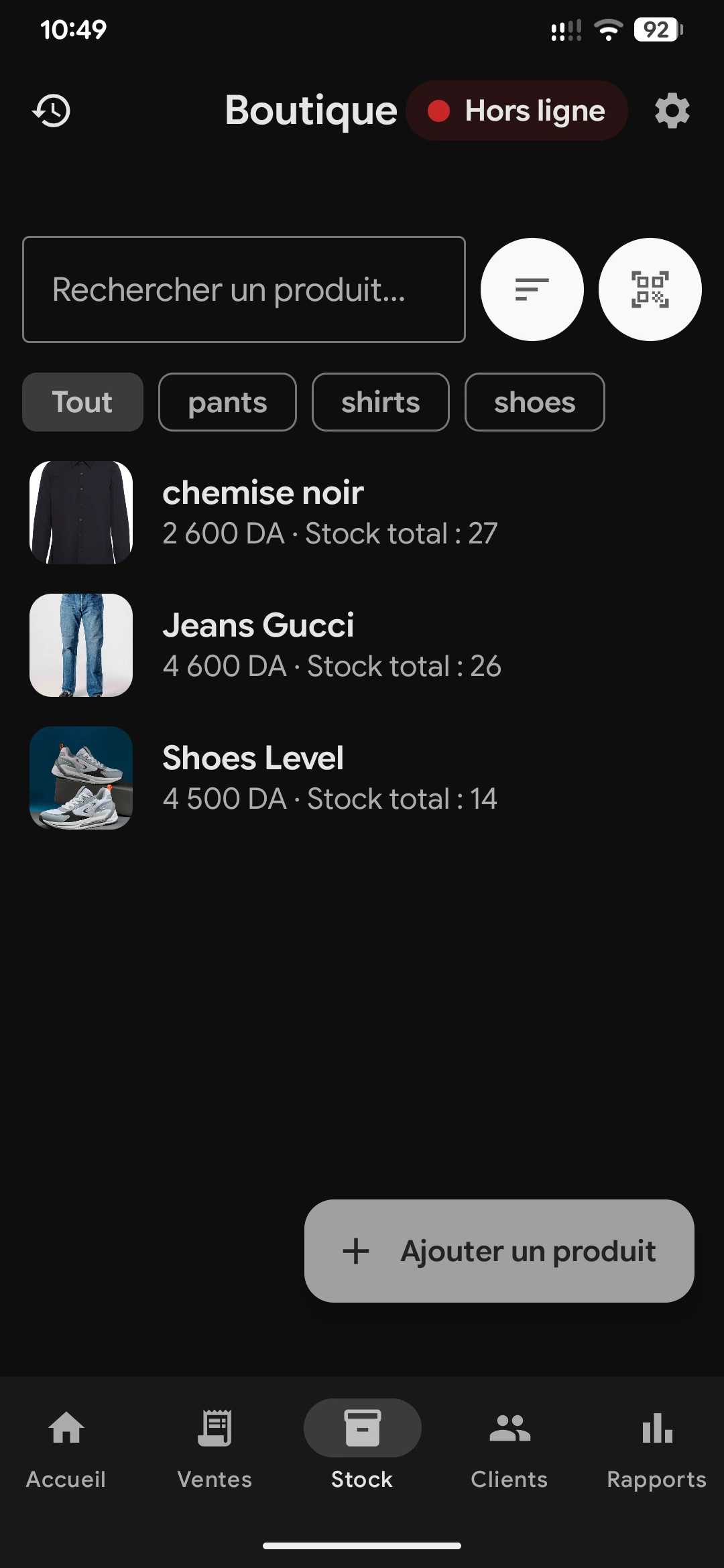Filter products by shoes
The image size is (724, 1568).
pyautogui.click(x=535, y=402)
